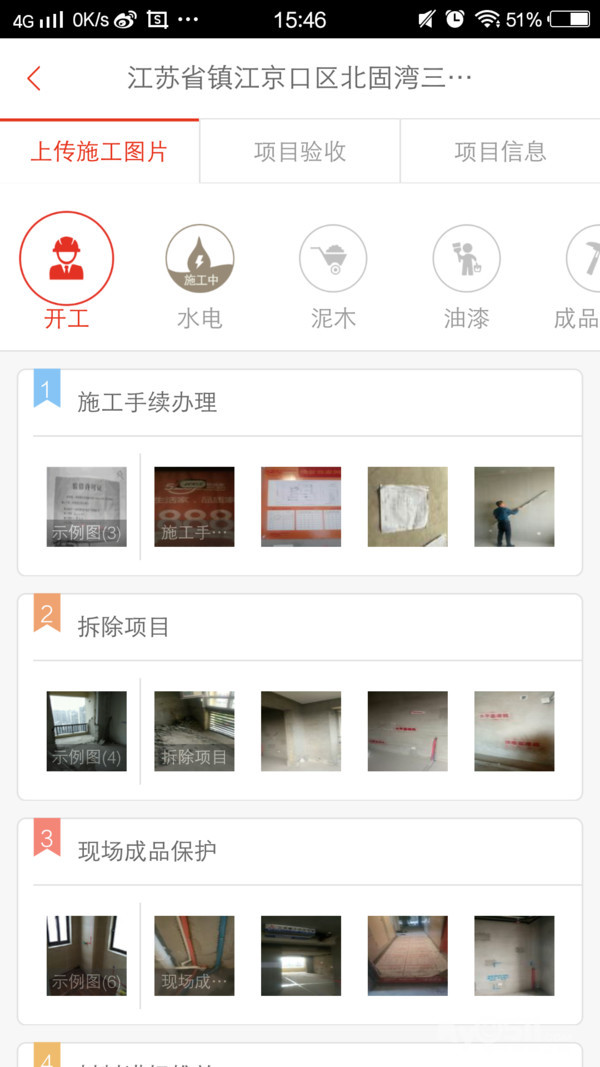600x1067 pixels.
Task: Open 示例图(4) under 拆除项目
Action: (87, 731)
